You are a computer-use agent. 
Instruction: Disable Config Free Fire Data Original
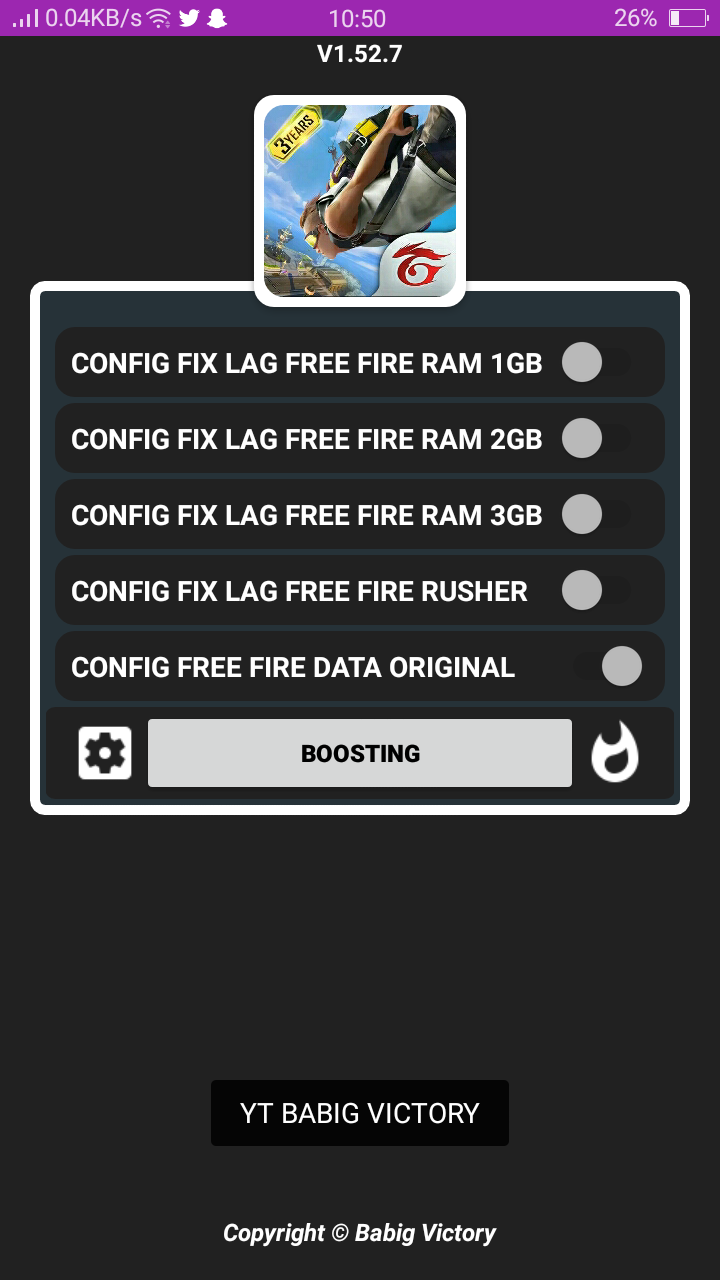tap(607, 666)
